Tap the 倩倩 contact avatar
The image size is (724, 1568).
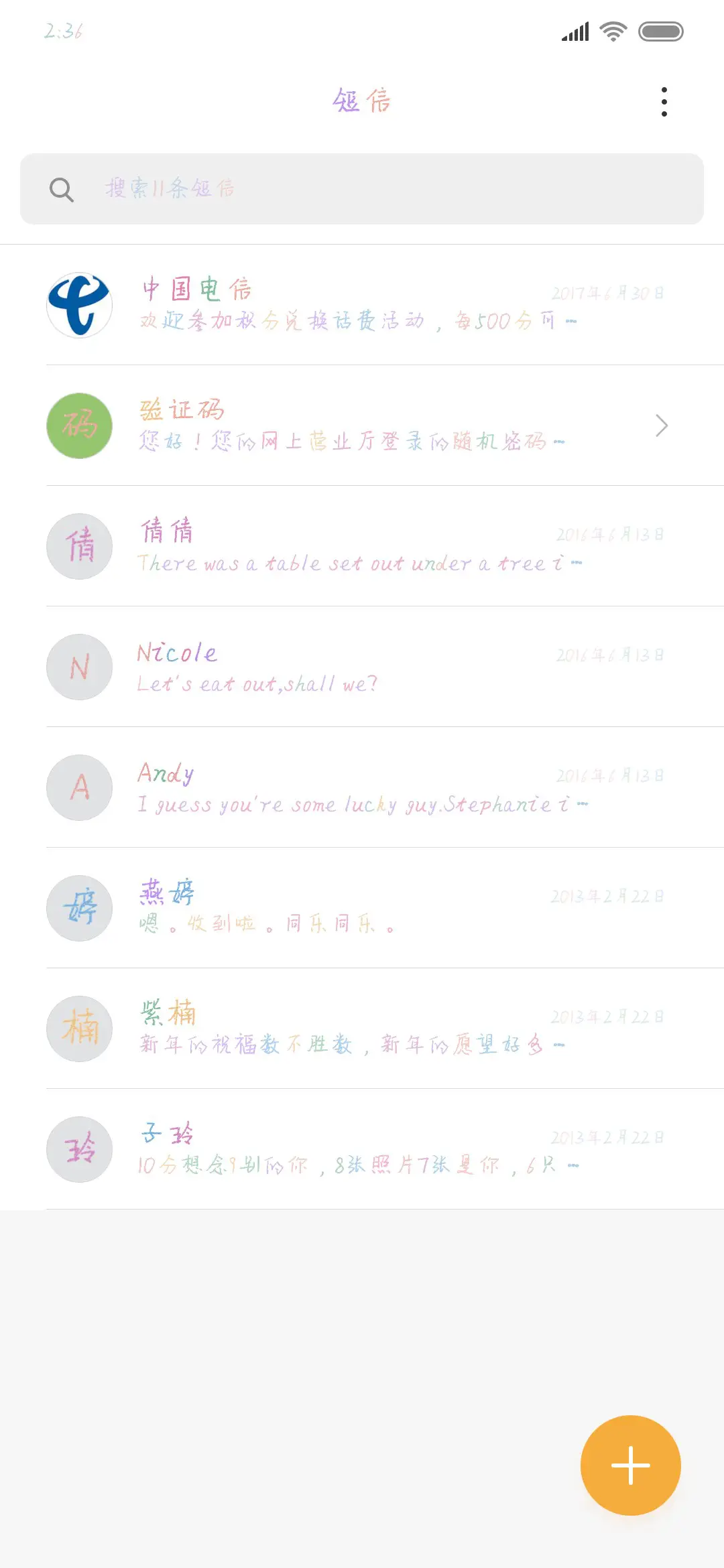78,547
